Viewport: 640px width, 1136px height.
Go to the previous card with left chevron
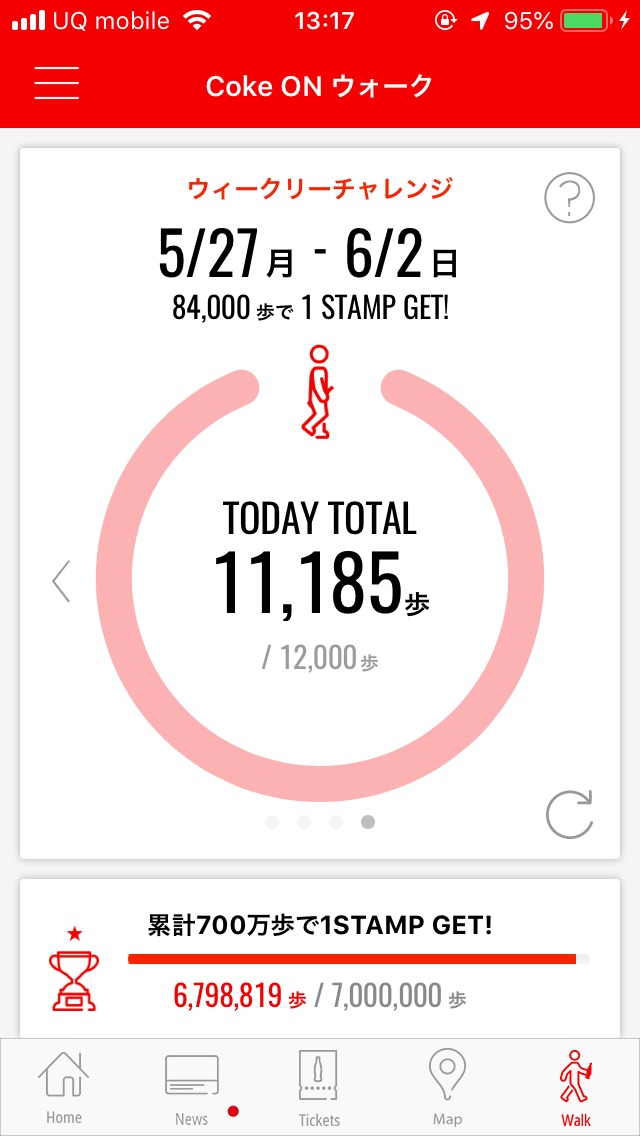pos(62,581)
